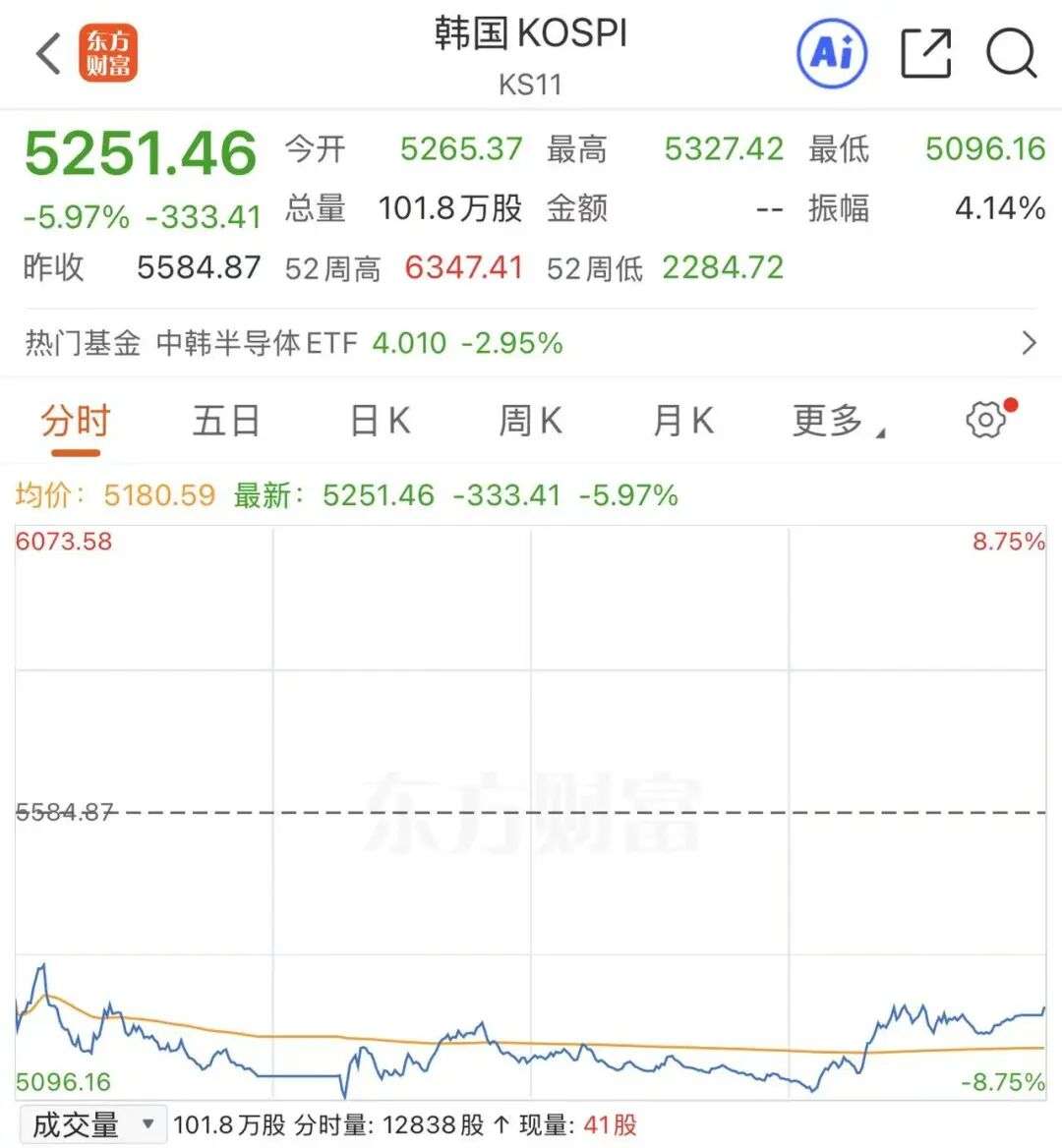
Task: Go back using the arrow icon
Action: point(48,53)
